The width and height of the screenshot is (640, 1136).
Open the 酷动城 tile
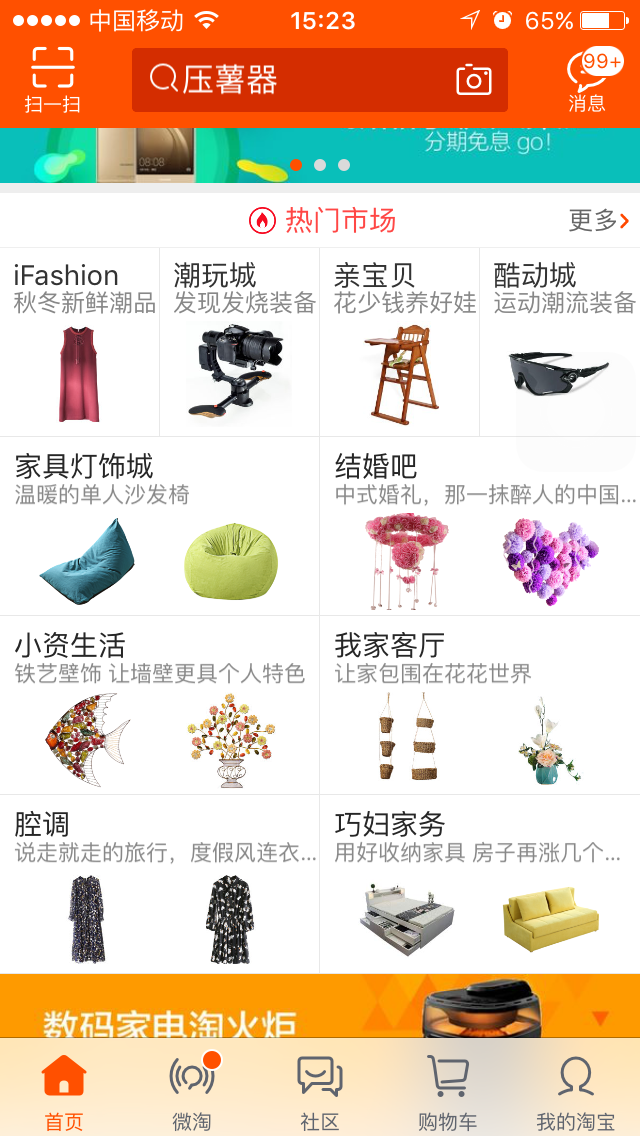click(x=560, y=342)
